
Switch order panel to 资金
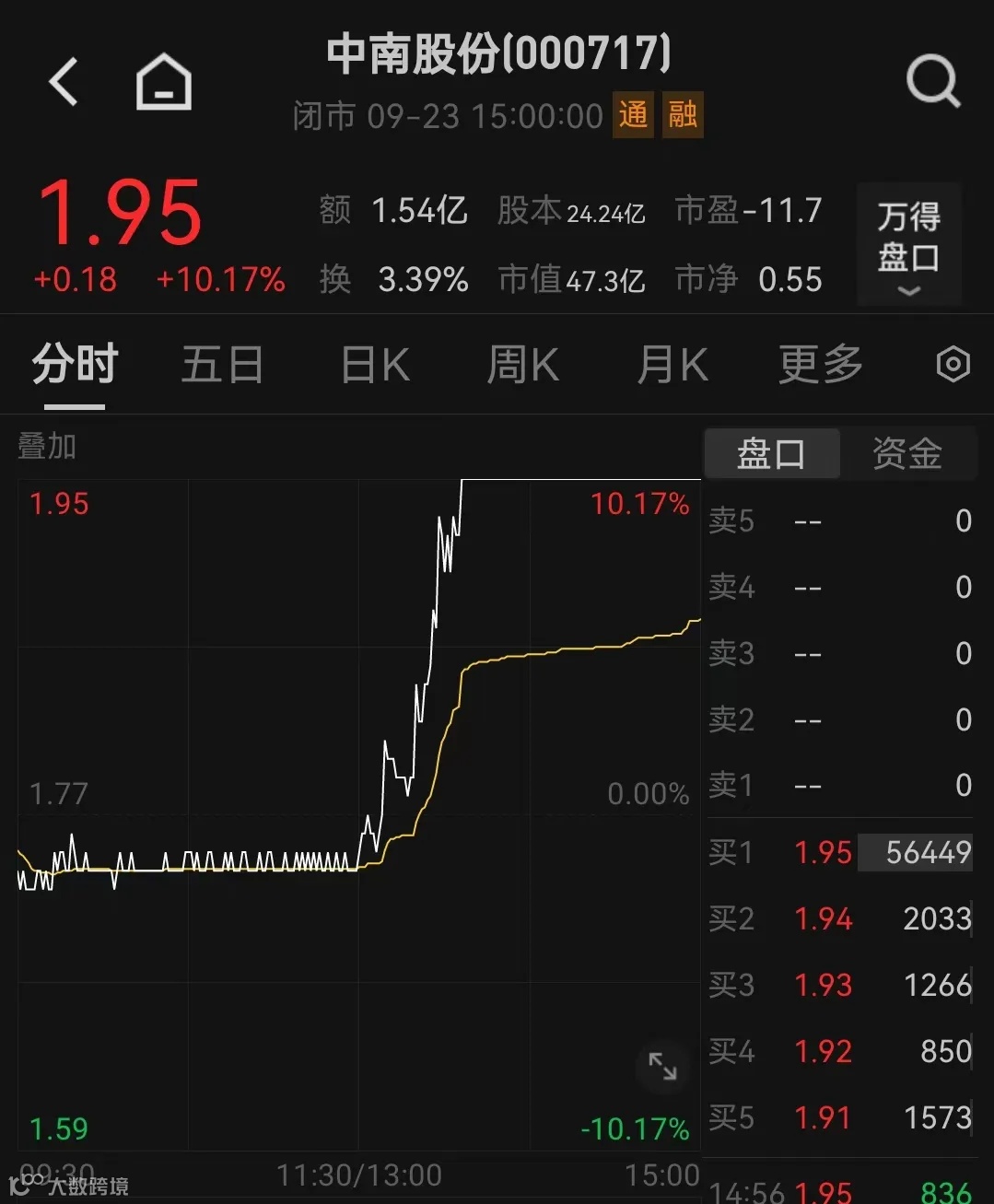907,453
